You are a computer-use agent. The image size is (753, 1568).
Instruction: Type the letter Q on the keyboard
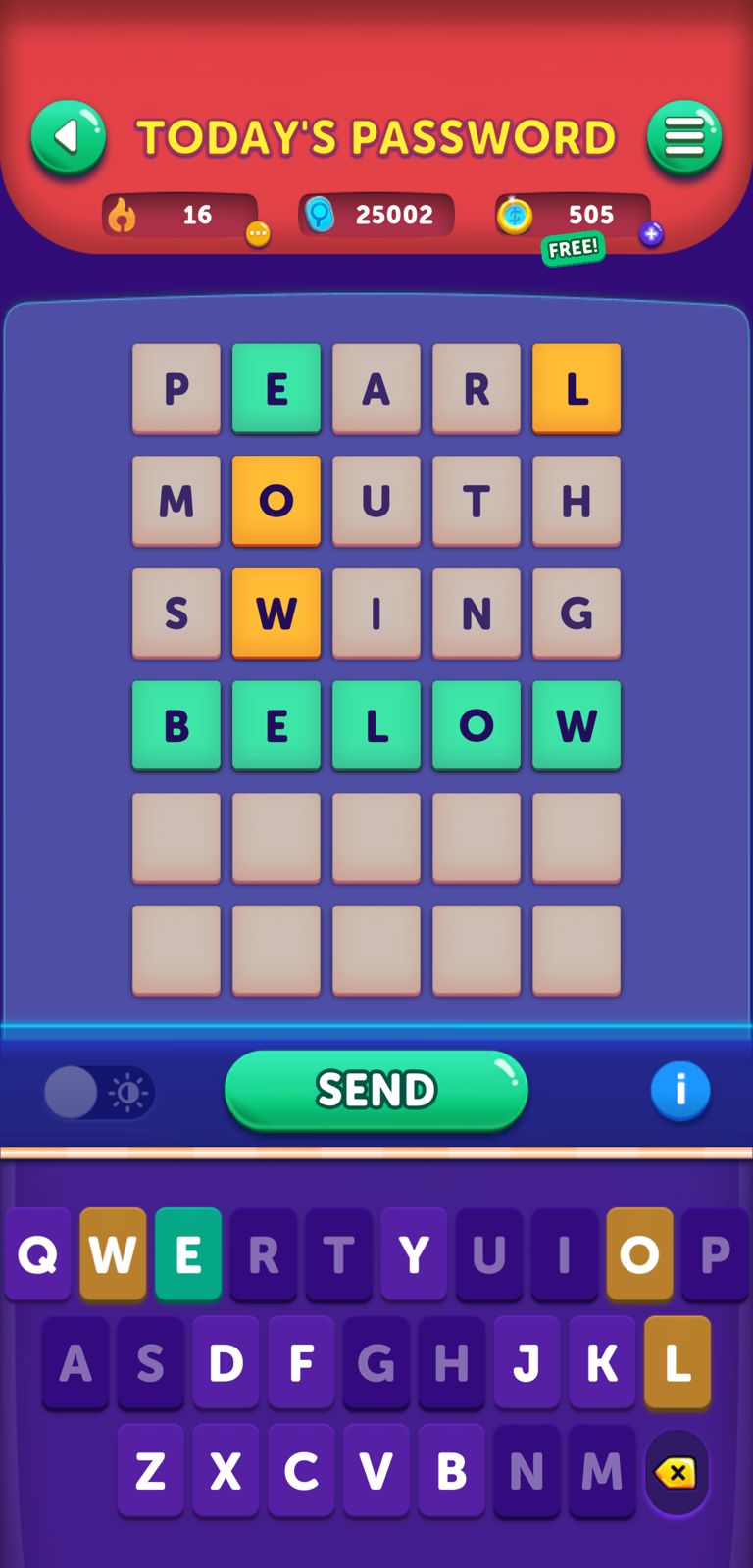pos(37,1254)
